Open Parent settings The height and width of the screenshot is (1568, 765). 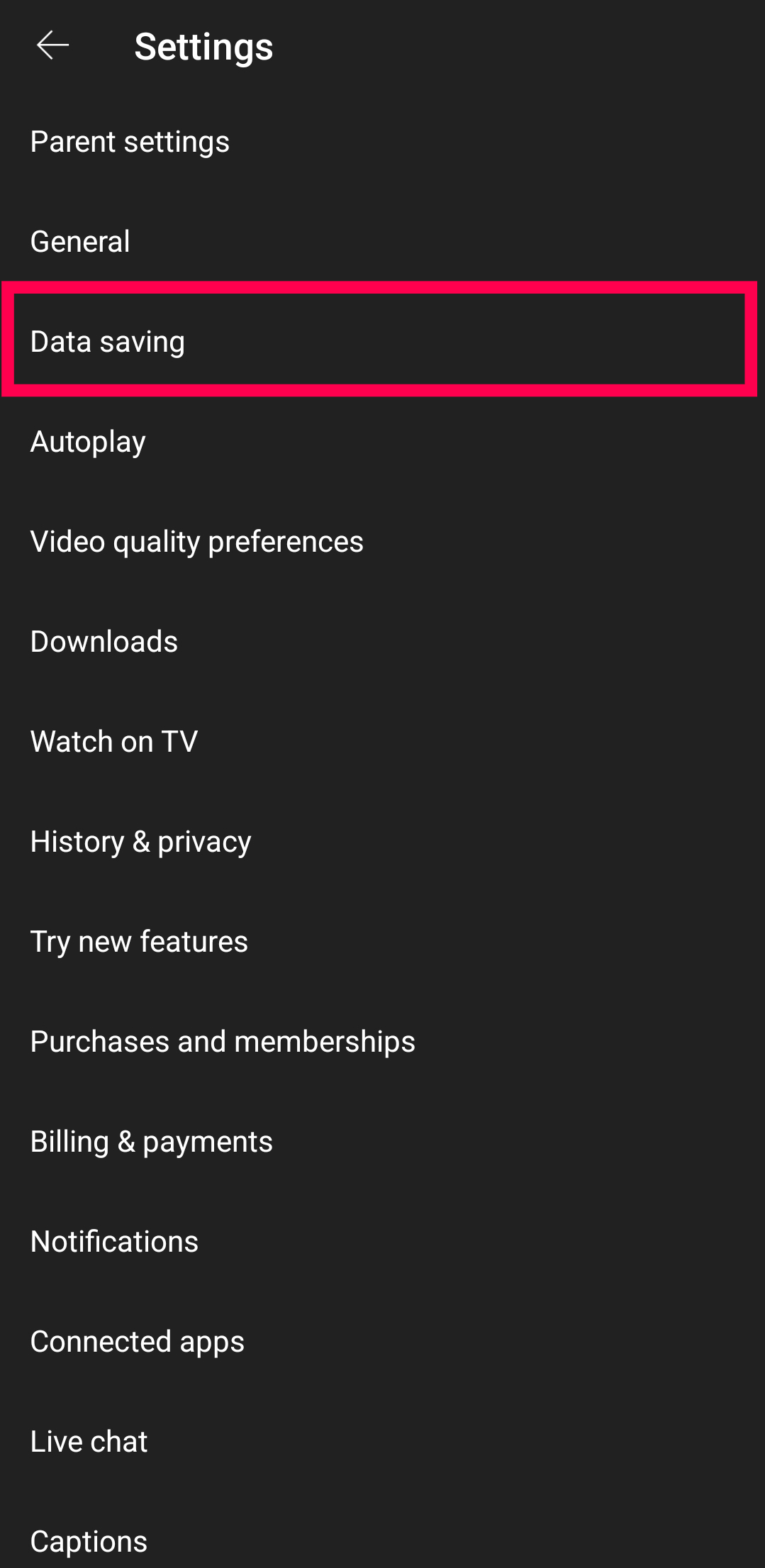tap(130, 142)
